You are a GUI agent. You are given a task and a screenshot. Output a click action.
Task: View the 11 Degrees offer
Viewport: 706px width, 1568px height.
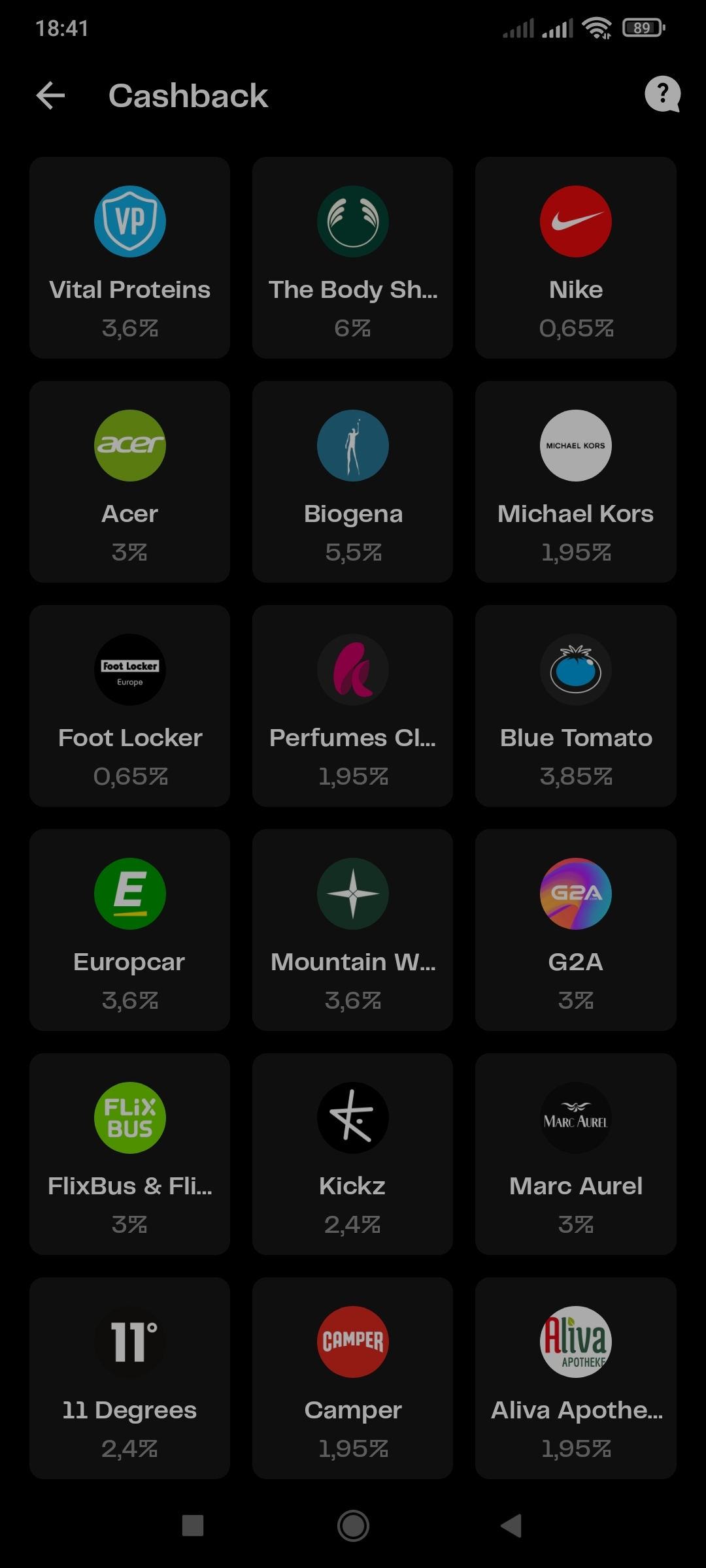[129, 1378]
